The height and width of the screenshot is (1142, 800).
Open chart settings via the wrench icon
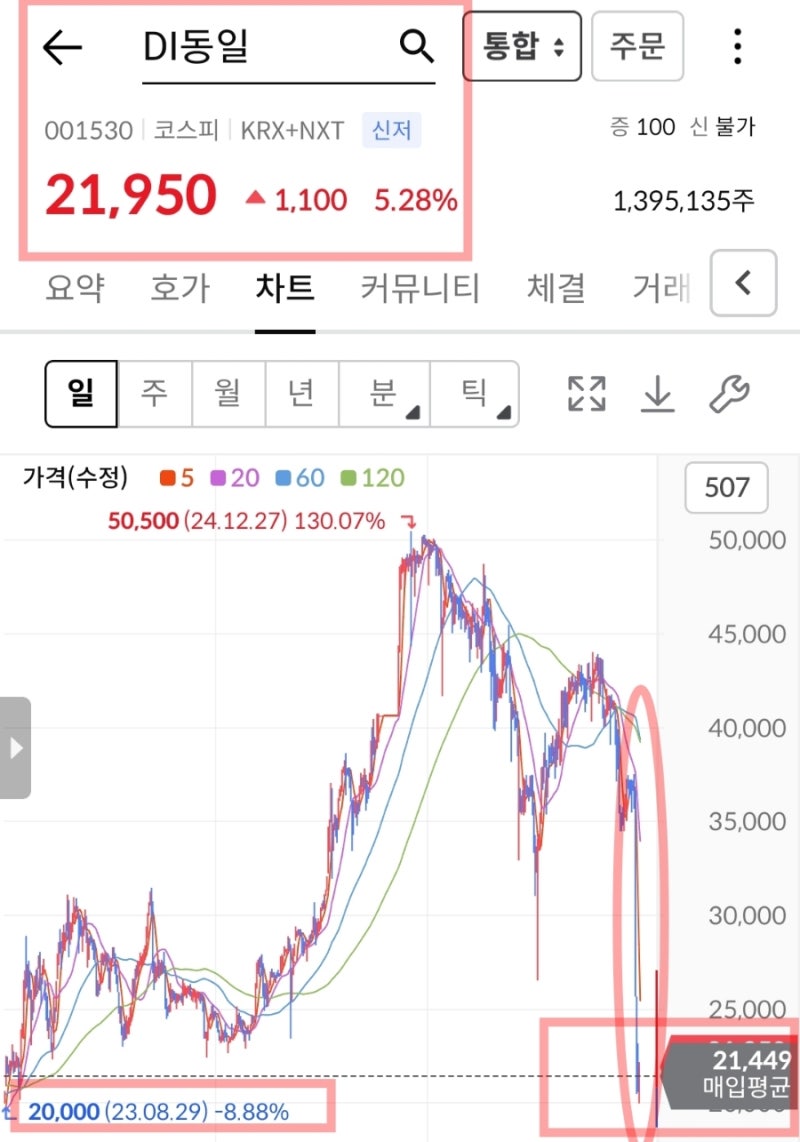coord(729,394)
